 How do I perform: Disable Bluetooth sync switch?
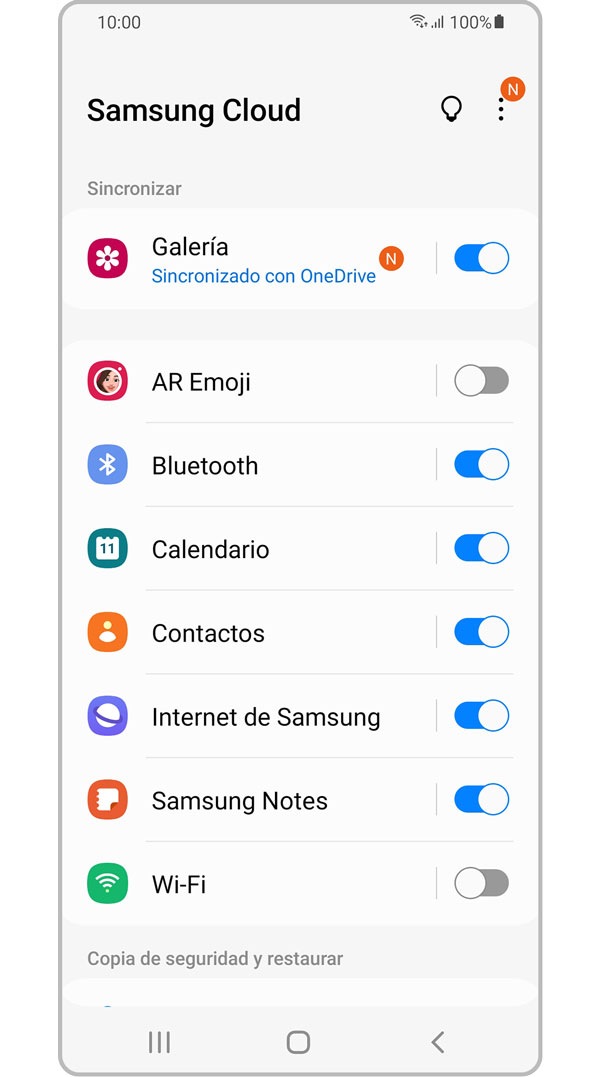[x=481, y=465]
